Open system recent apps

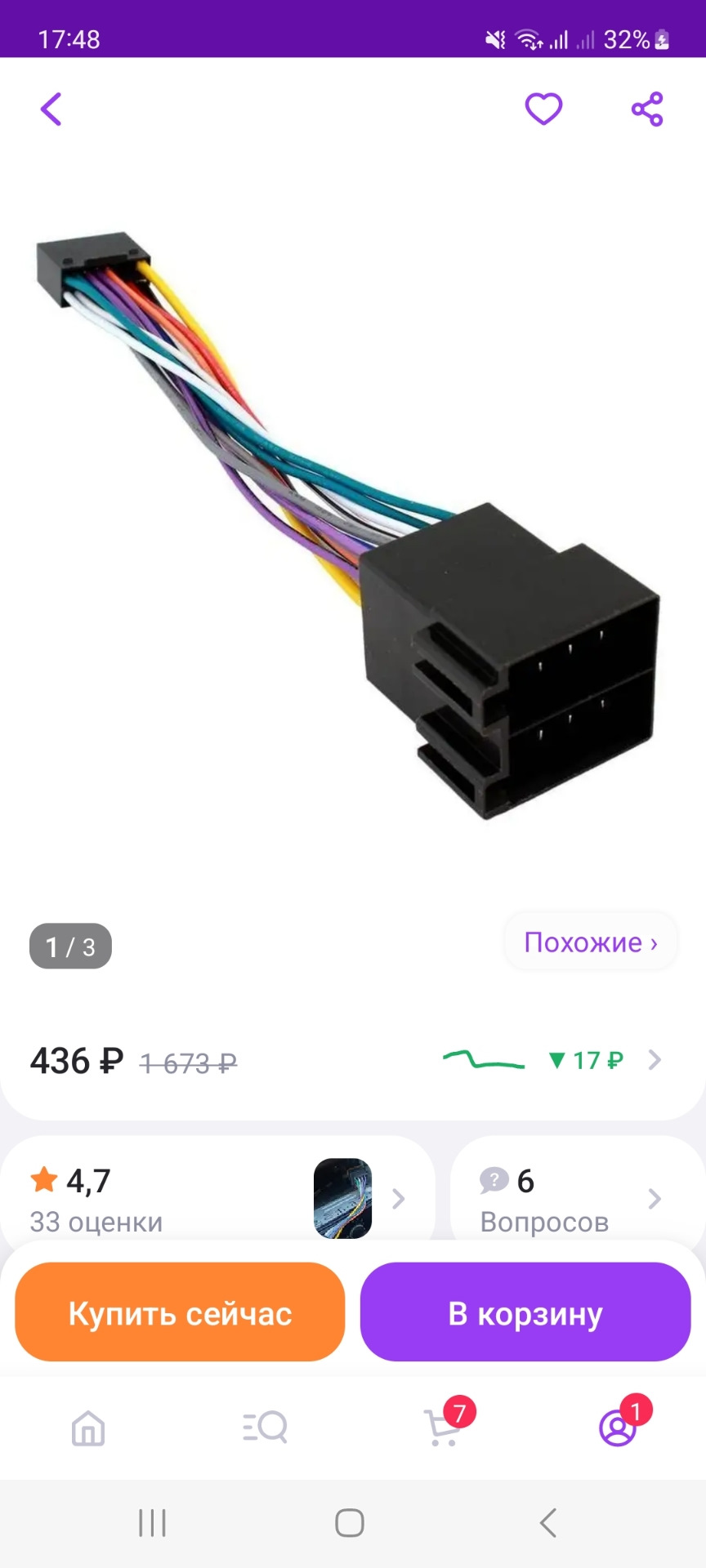pos(153,1523)
